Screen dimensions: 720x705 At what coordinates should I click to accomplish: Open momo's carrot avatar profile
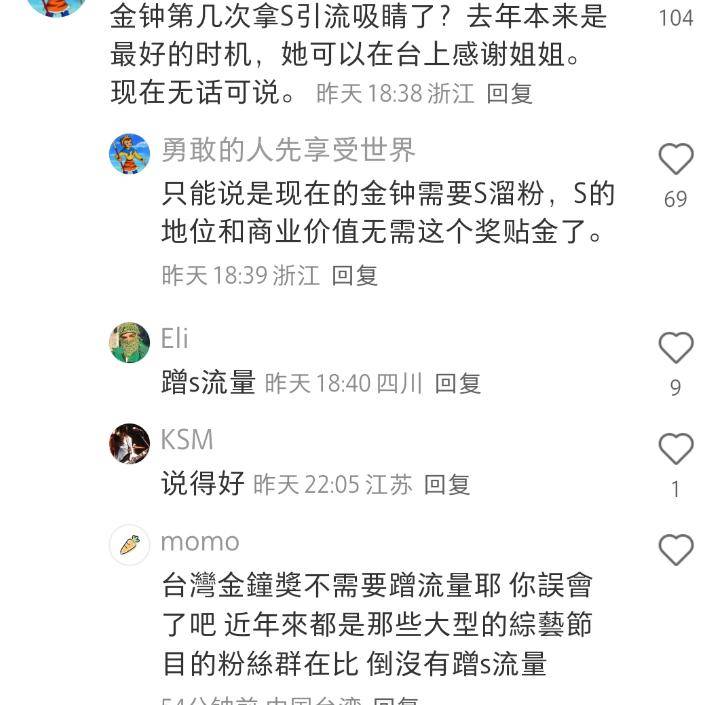pyautogui.click(x=130, y=545)
